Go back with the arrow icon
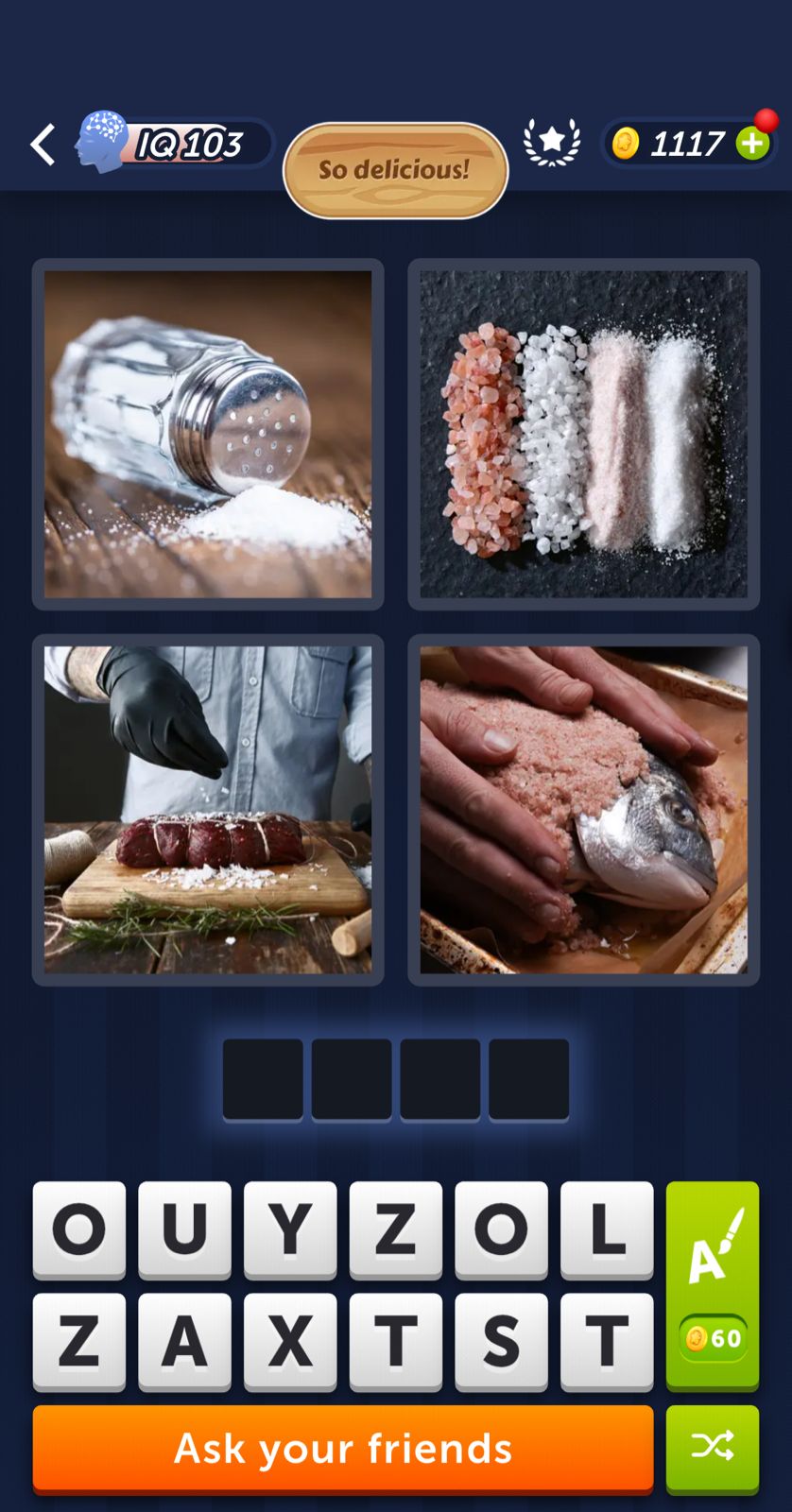The width and height of the screenshot is (792, 1512). (43, 145)
